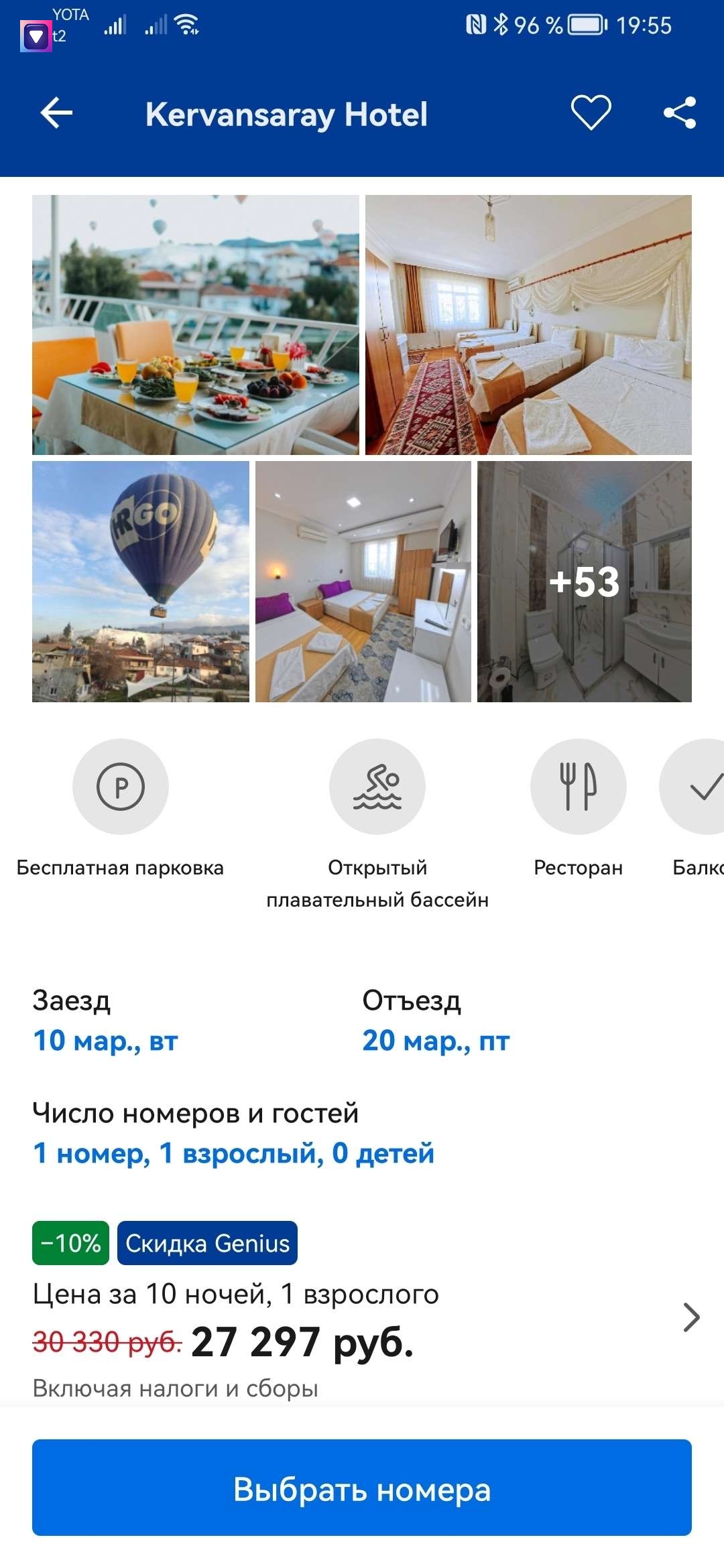The image size is (724, 1568).
Task: Share the hotel page via share icon
Action: tap(680, 113)
